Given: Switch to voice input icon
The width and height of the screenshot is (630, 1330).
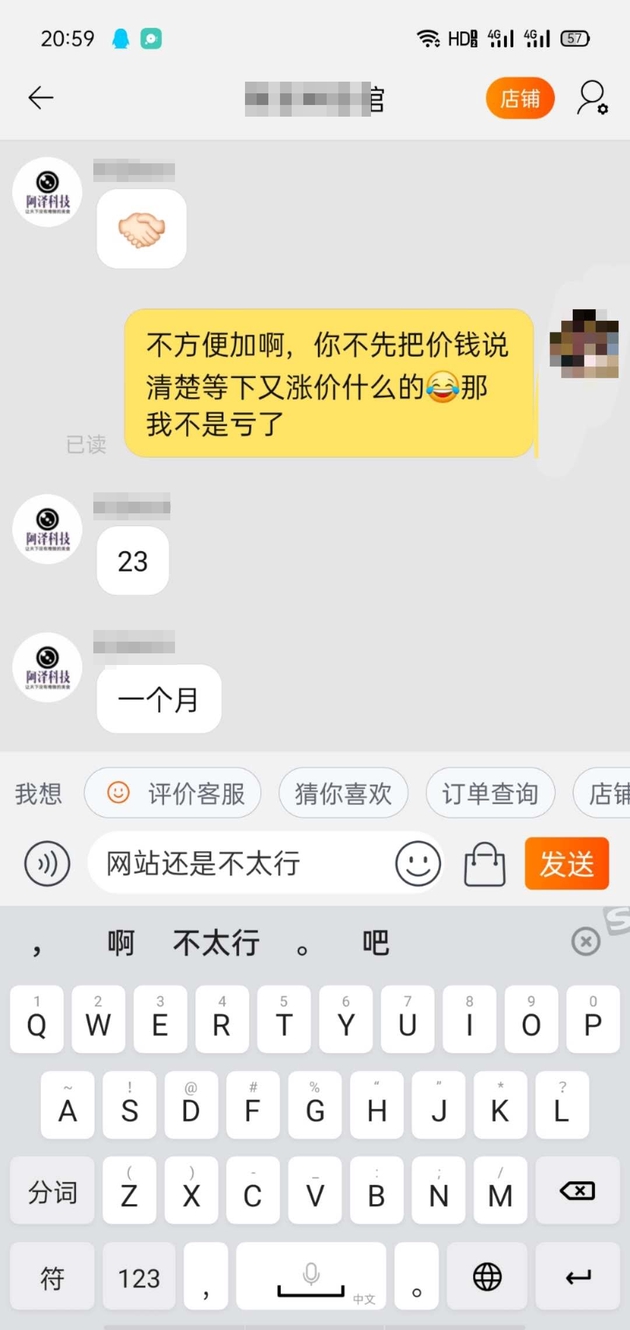Looking at the screenshot, I should [x=47, y=863].
